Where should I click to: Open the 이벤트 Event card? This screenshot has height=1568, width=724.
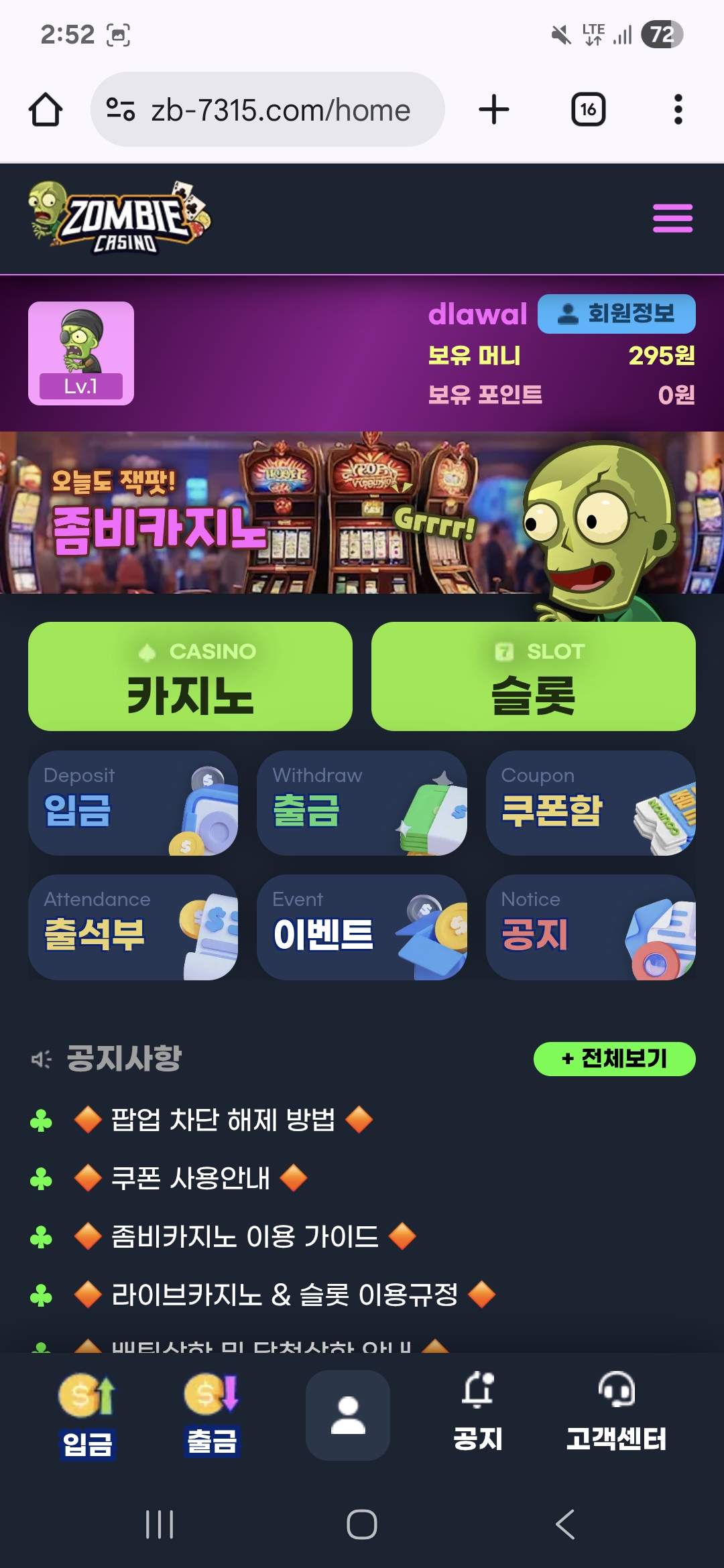(361, 927)
